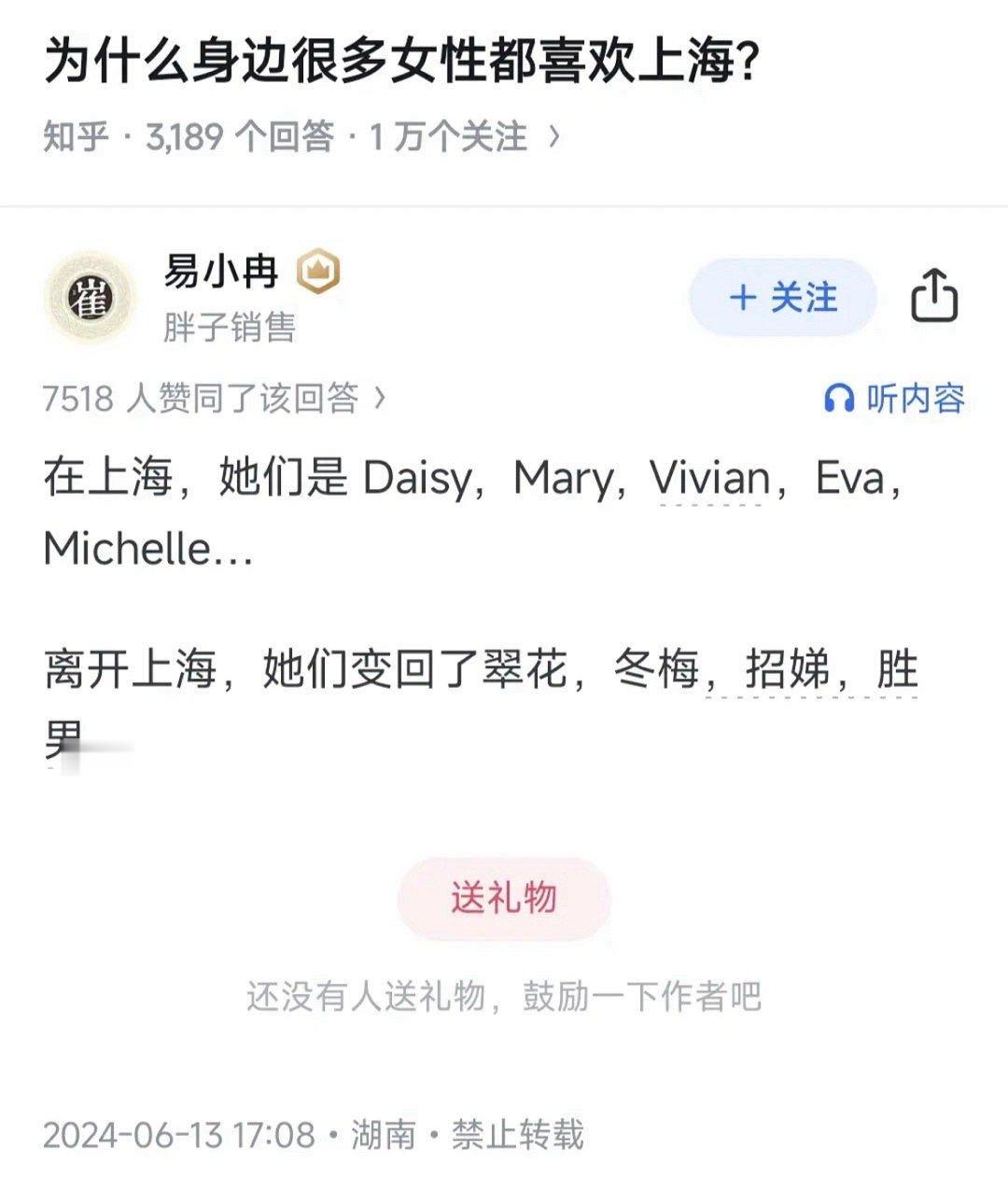
Task: Send a gift with 送礼物
Action: pos(504,898)
